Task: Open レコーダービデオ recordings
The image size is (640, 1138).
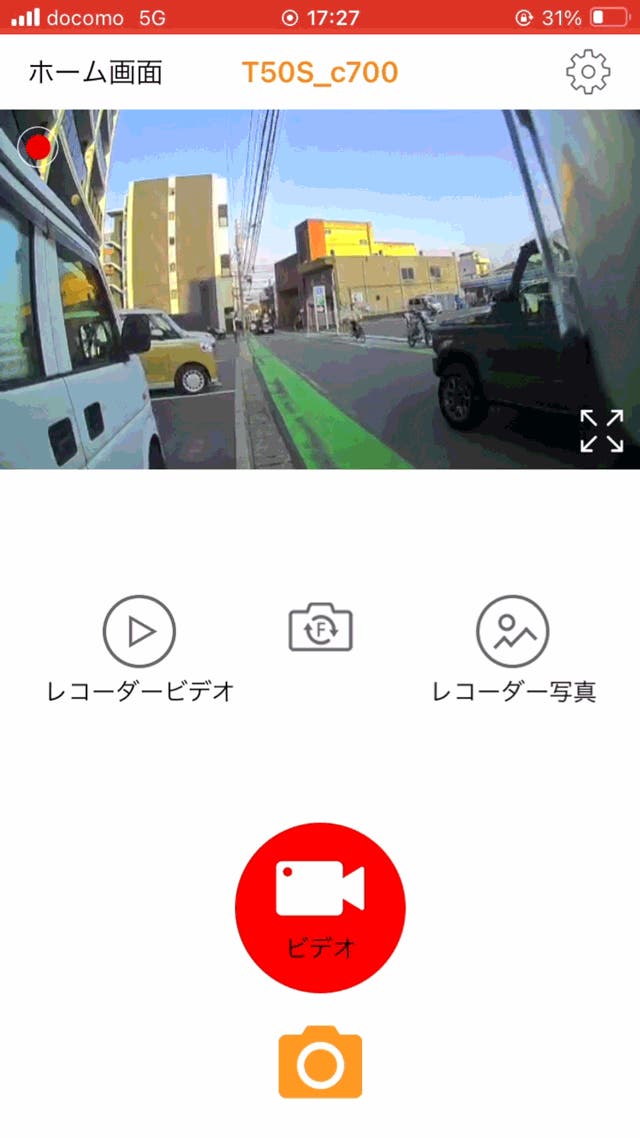Action: click(140, 632)
